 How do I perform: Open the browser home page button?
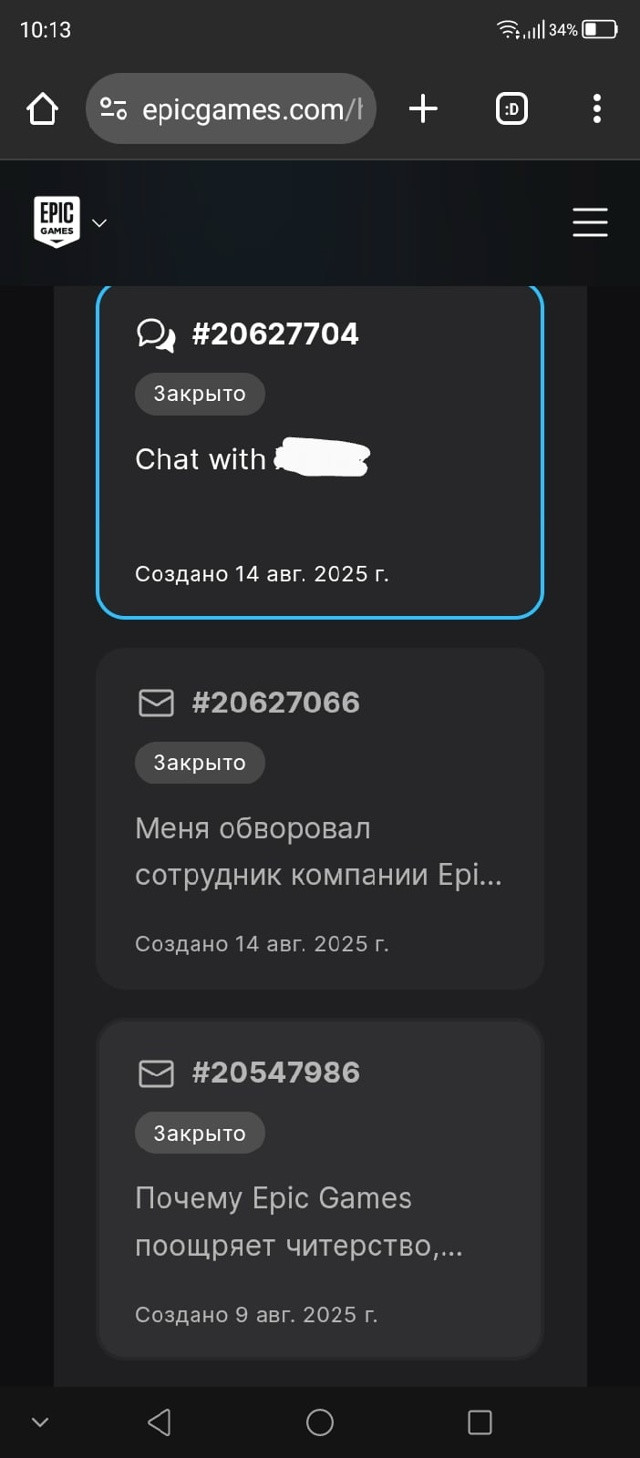pos(43,109)
